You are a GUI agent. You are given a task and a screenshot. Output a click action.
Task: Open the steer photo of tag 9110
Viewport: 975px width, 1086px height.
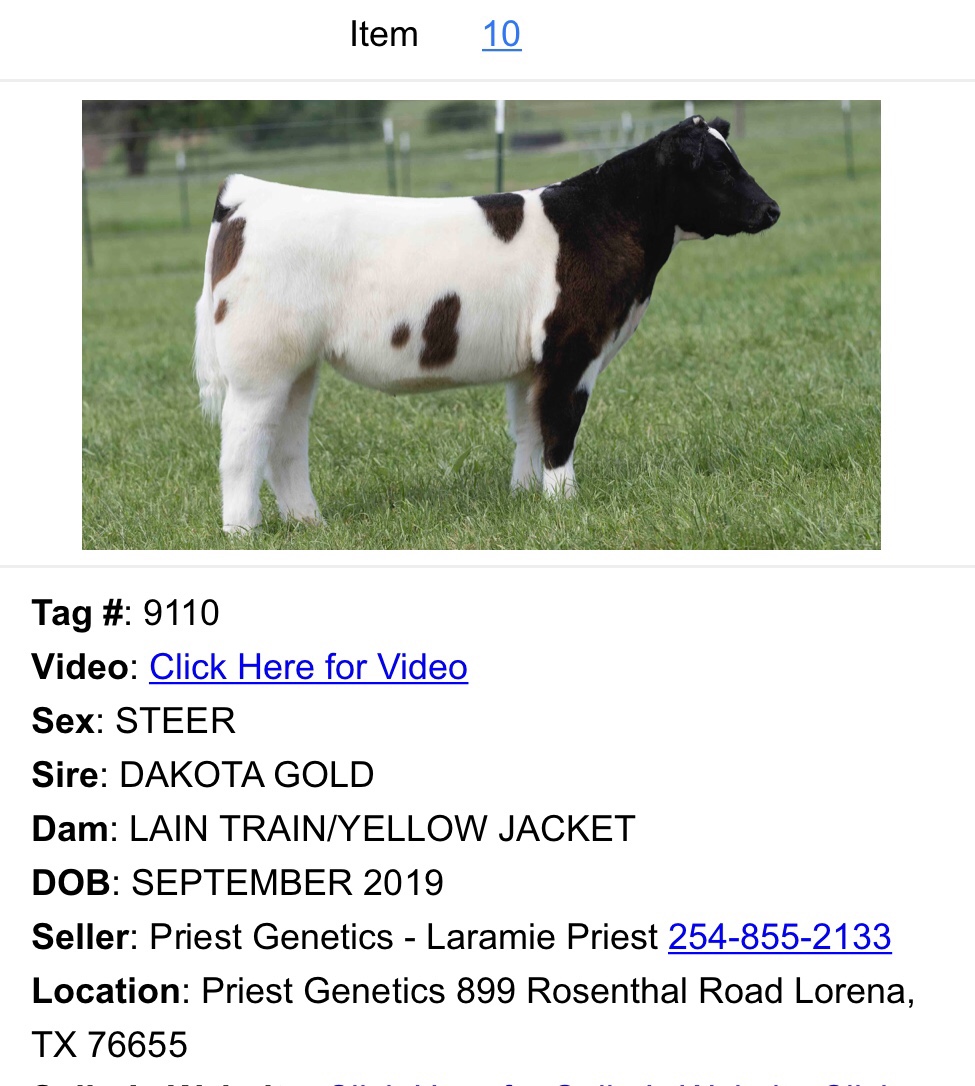(481, 325)
